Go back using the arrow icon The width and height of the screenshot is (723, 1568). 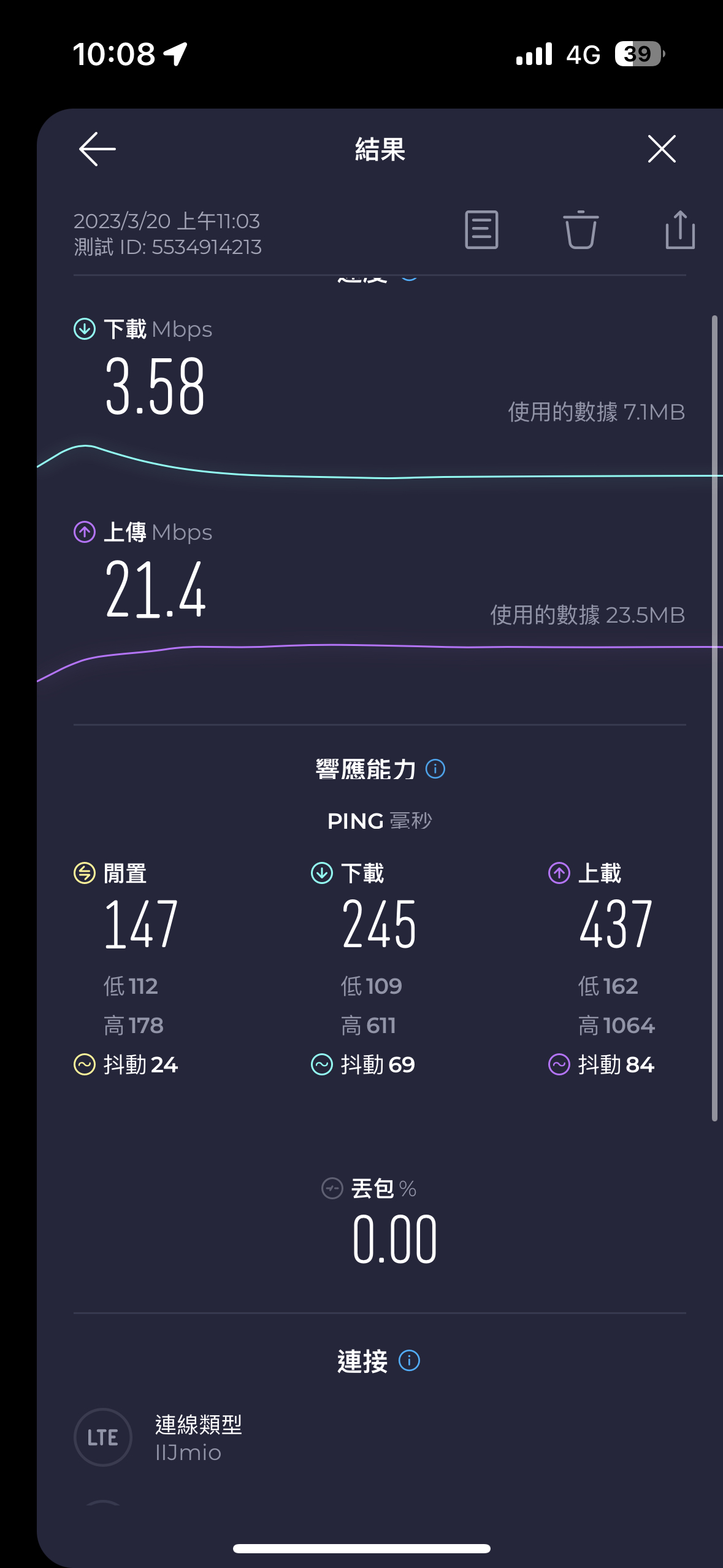pos(98,149)
